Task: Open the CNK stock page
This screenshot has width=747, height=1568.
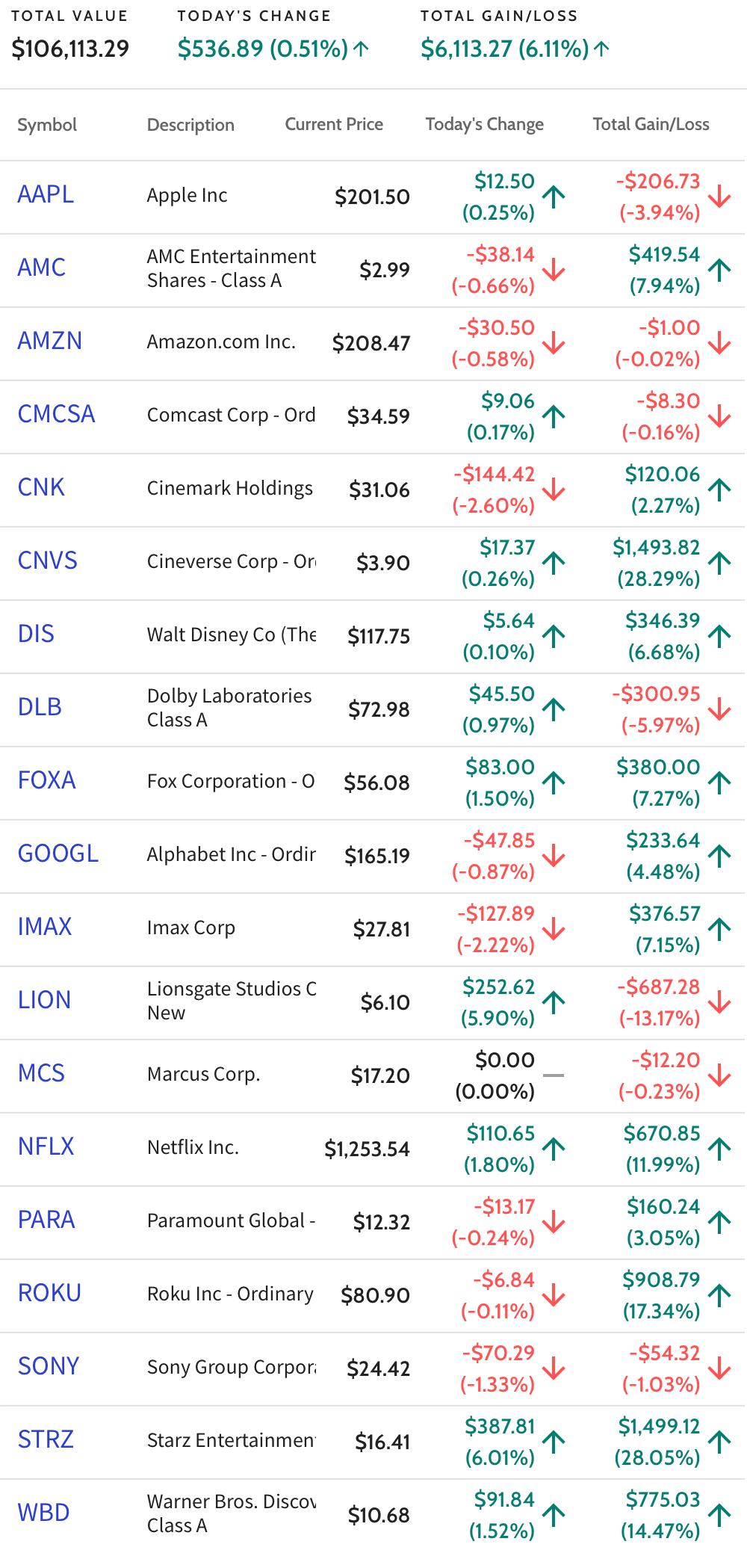Action: click(x=41, y=487)
